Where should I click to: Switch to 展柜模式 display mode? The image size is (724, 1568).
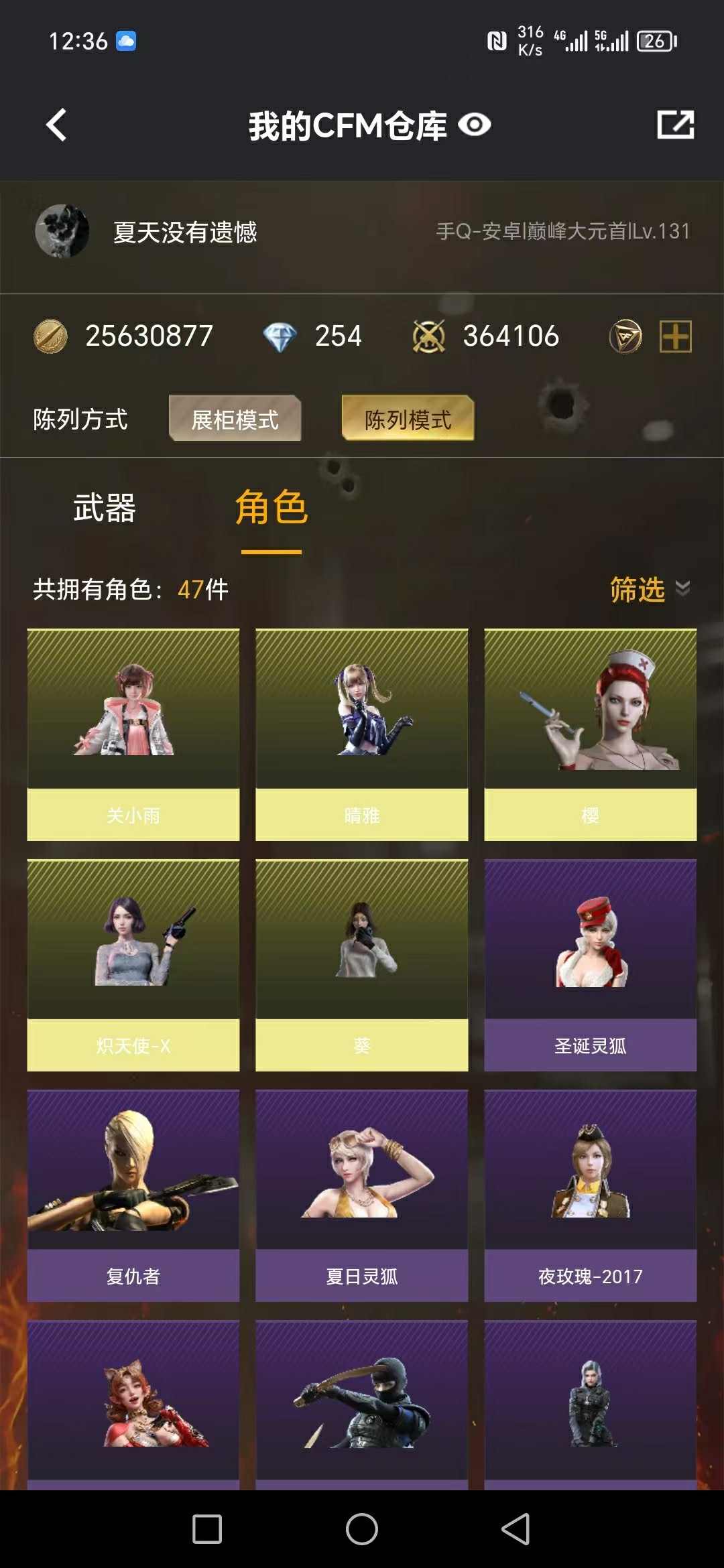[x=235, y=419]
